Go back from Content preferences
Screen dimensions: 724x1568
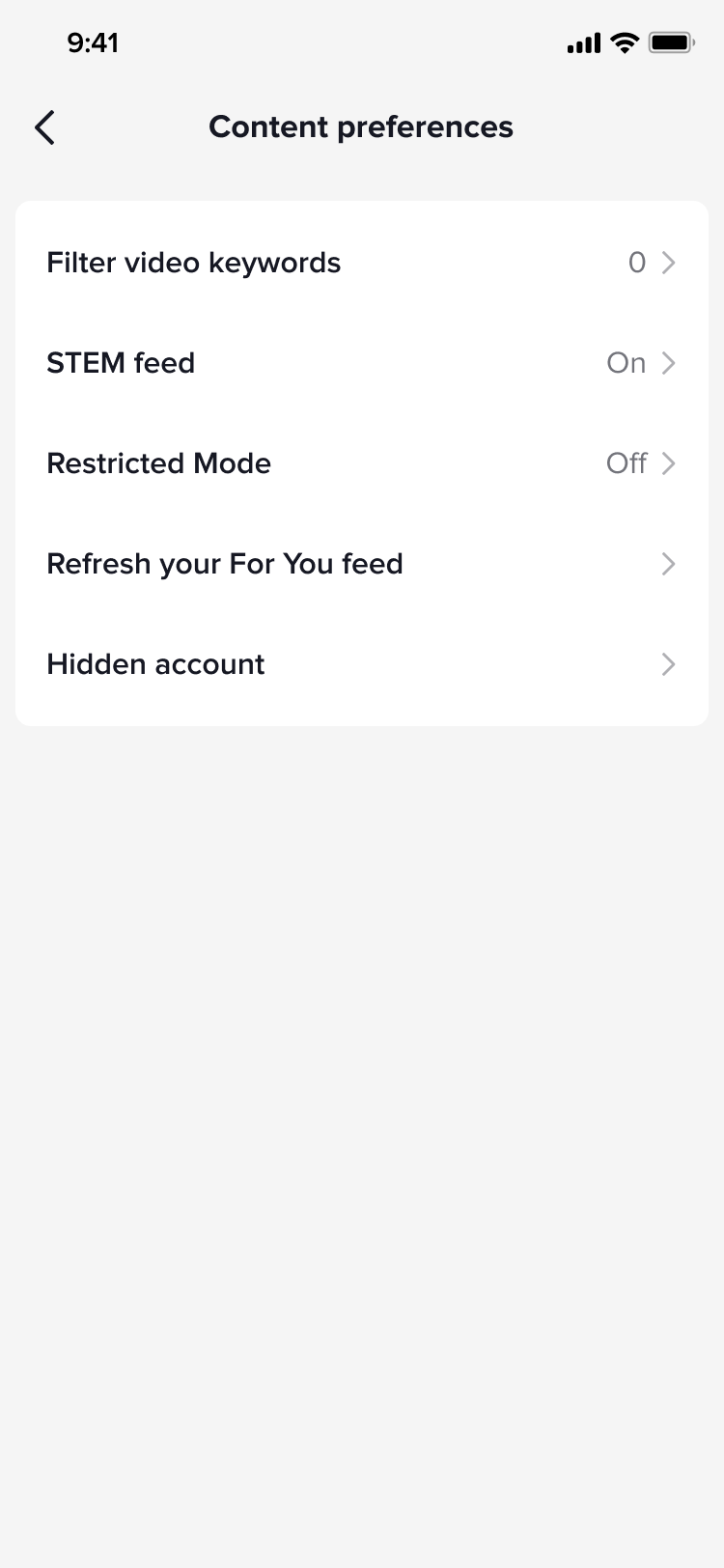point(44,127)
